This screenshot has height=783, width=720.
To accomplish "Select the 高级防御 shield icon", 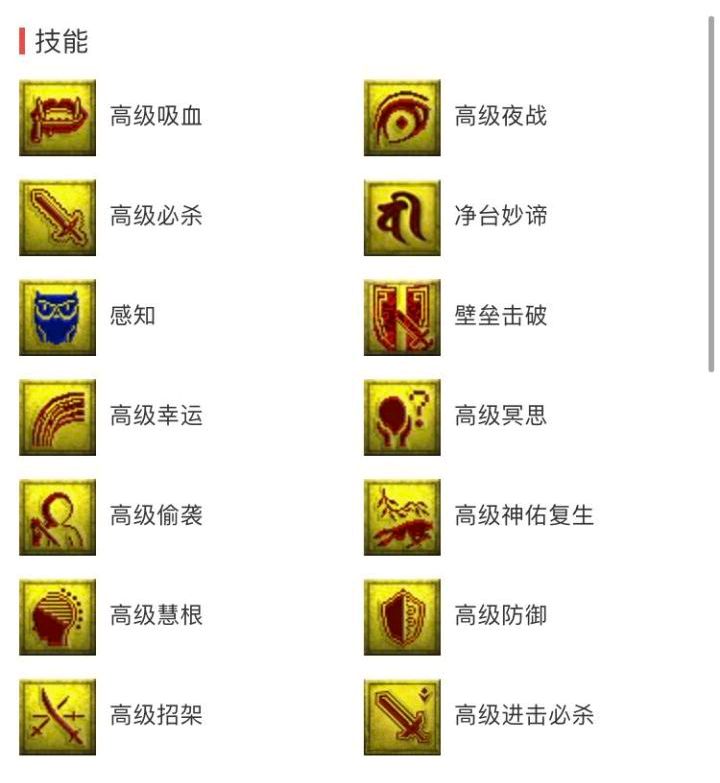I will [x=400, y=617].
